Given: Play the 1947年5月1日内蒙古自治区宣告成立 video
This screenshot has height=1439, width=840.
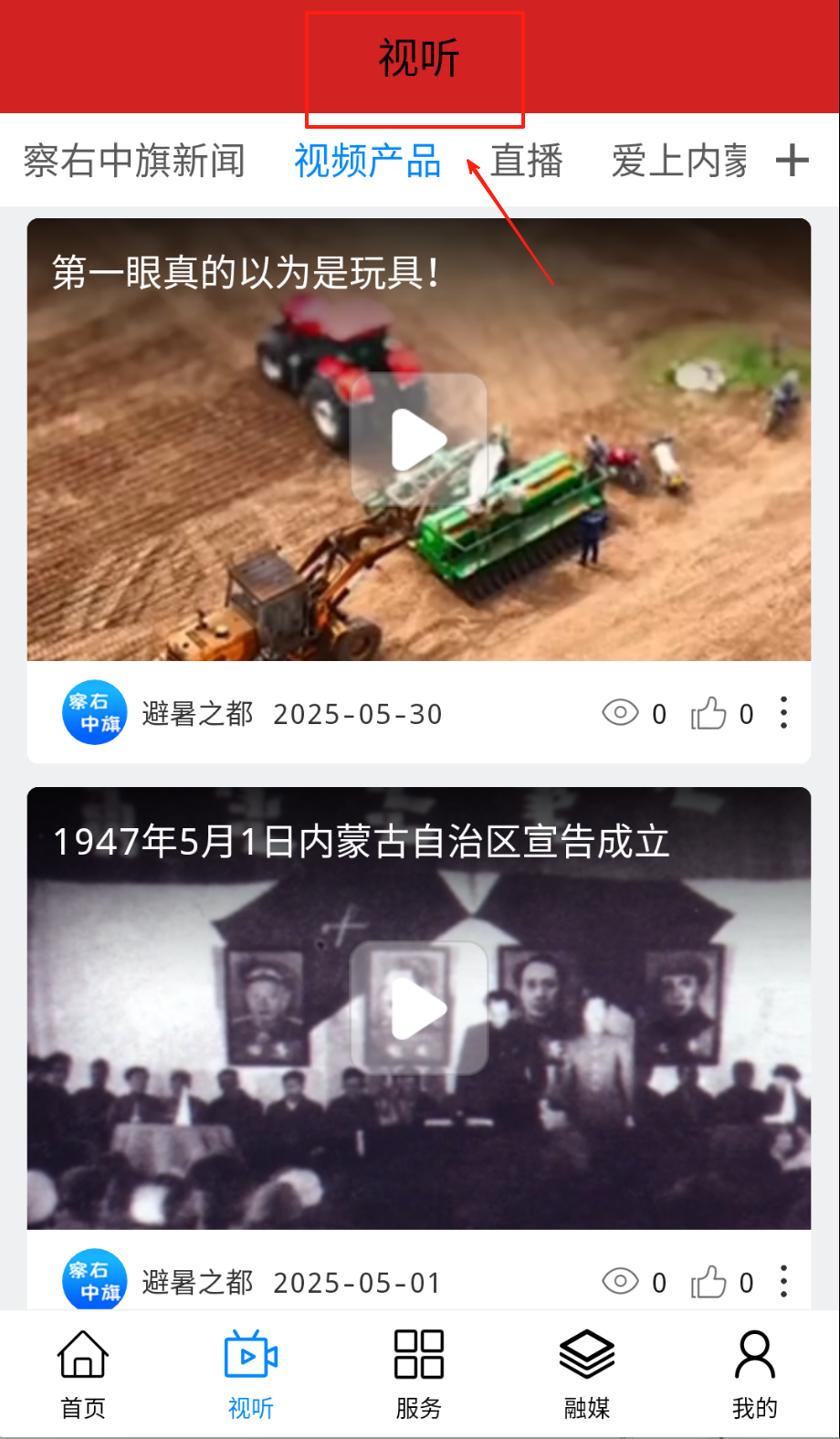Looking at the screenshot, I should (x=419, y=1008).
